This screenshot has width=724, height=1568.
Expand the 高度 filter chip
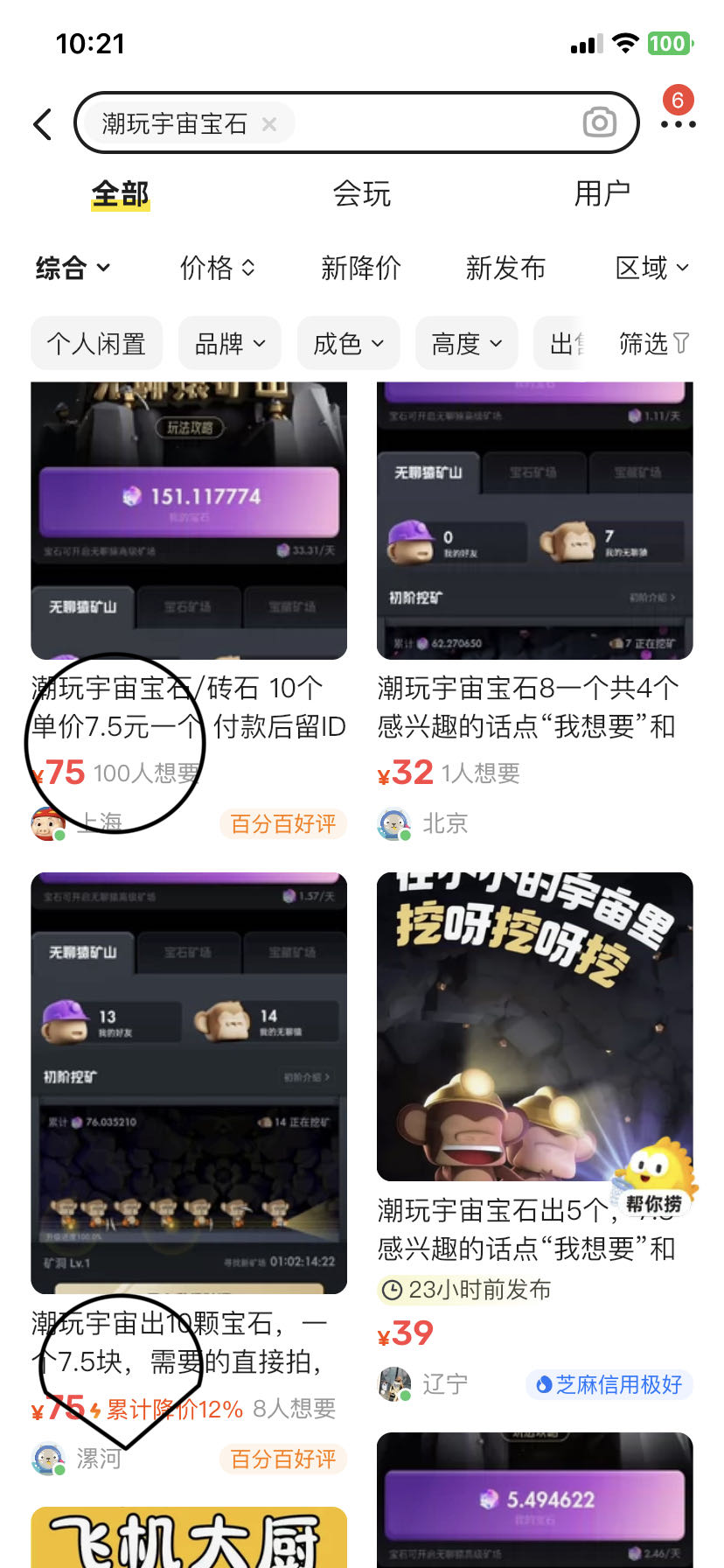point(466,344)
